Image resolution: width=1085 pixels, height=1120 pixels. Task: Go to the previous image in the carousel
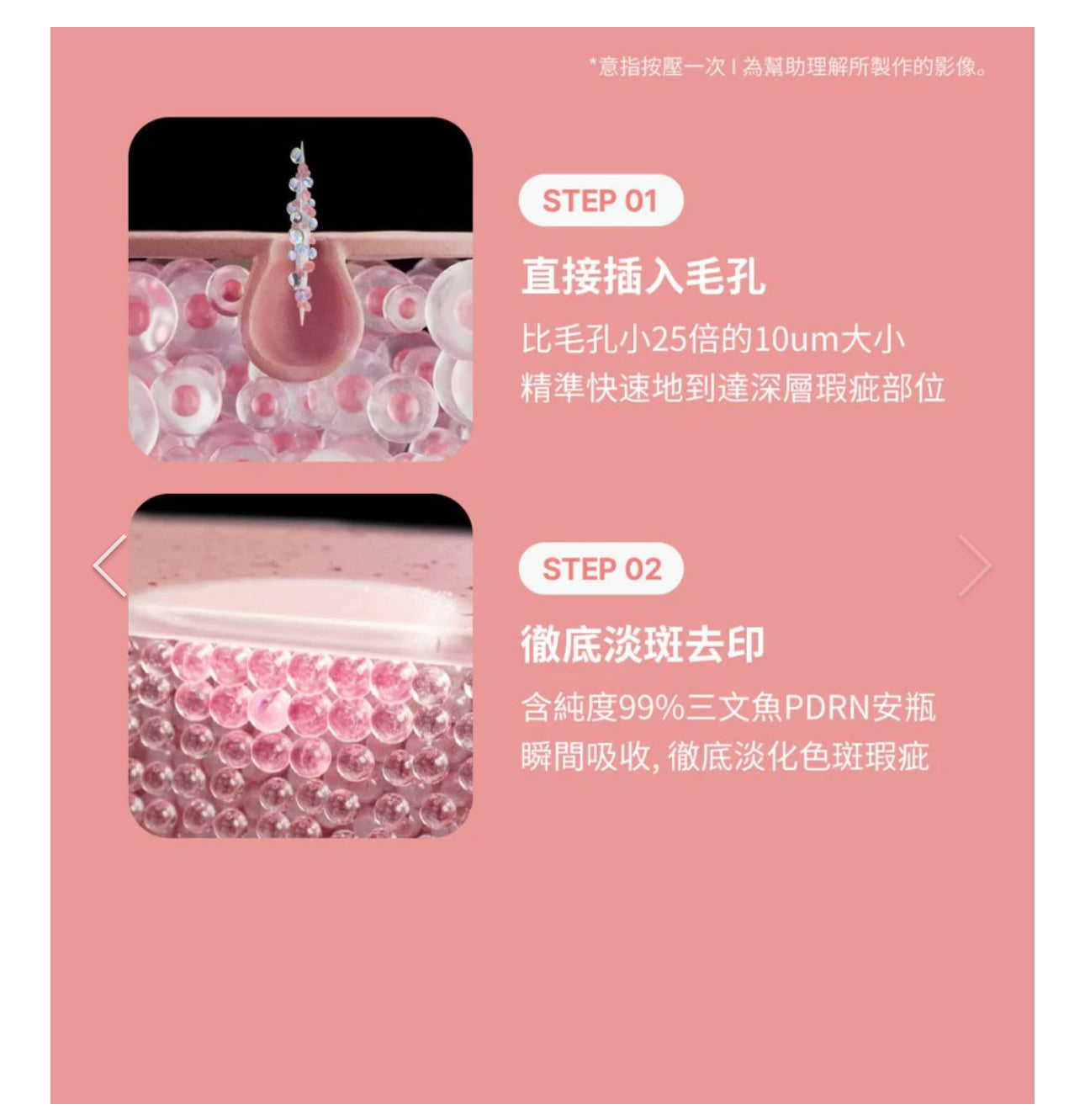110,565
